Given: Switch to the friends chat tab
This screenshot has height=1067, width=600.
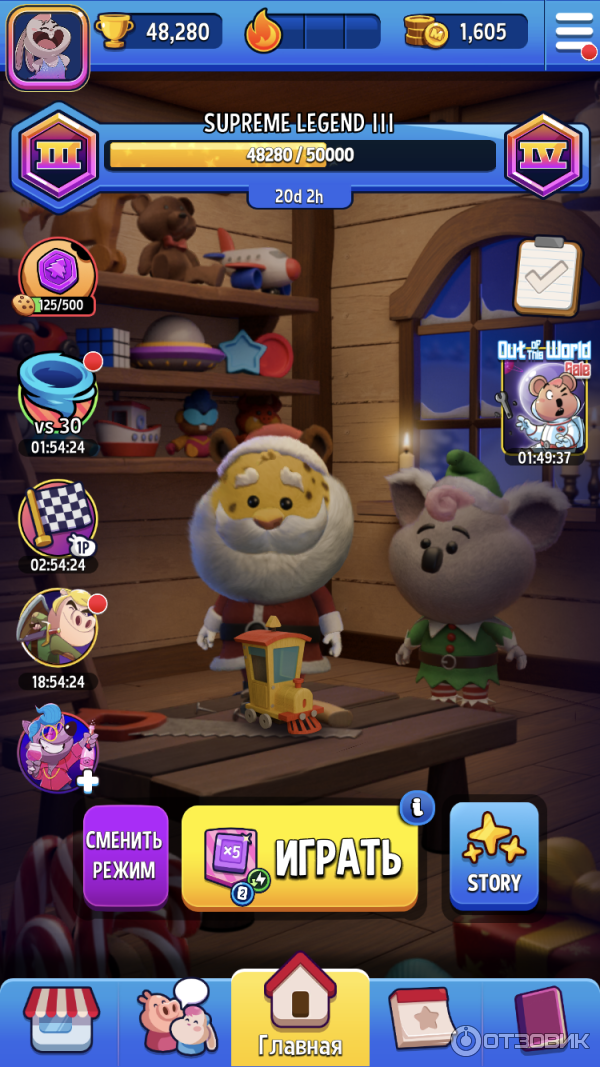Looking at the screenshot, I should coord(176,1016).
